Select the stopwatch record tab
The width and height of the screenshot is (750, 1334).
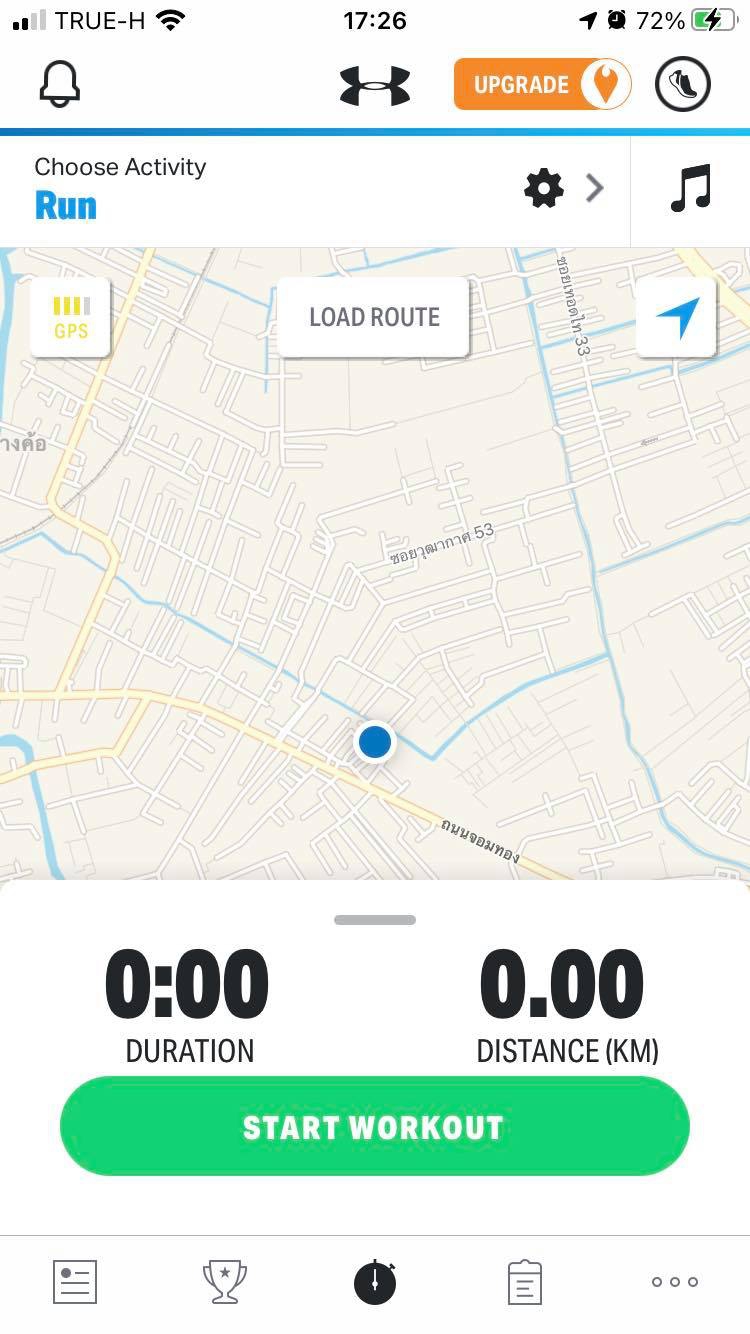pyautogui.click(x=375, y=1281)
